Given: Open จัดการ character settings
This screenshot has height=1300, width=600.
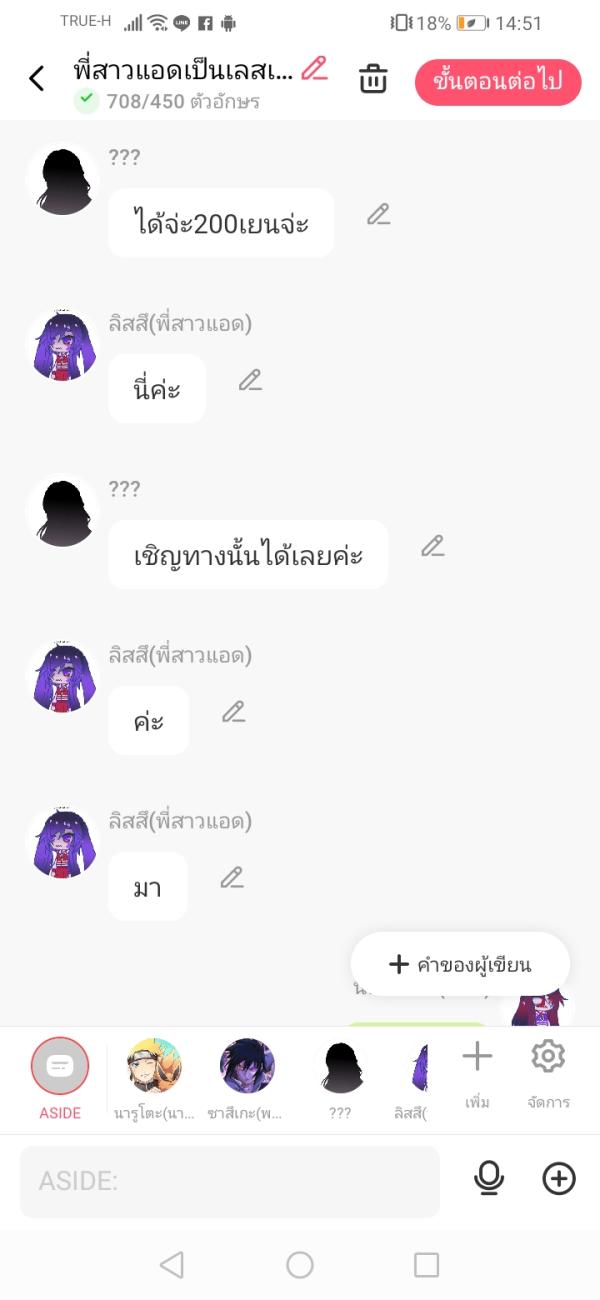Looking at the screenshot, I should coord(548,1068).
